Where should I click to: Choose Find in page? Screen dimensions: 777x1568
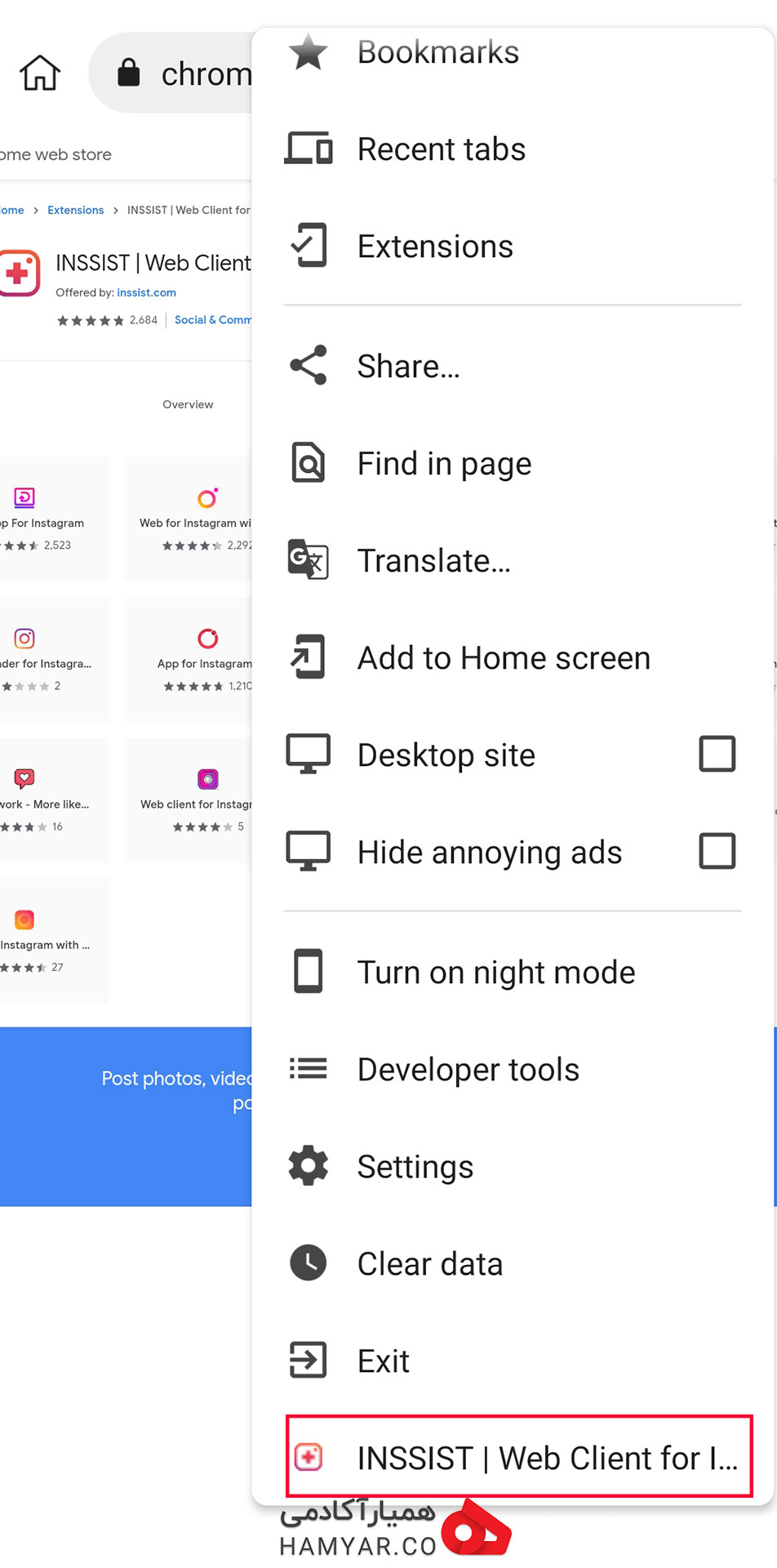(513, 464)
